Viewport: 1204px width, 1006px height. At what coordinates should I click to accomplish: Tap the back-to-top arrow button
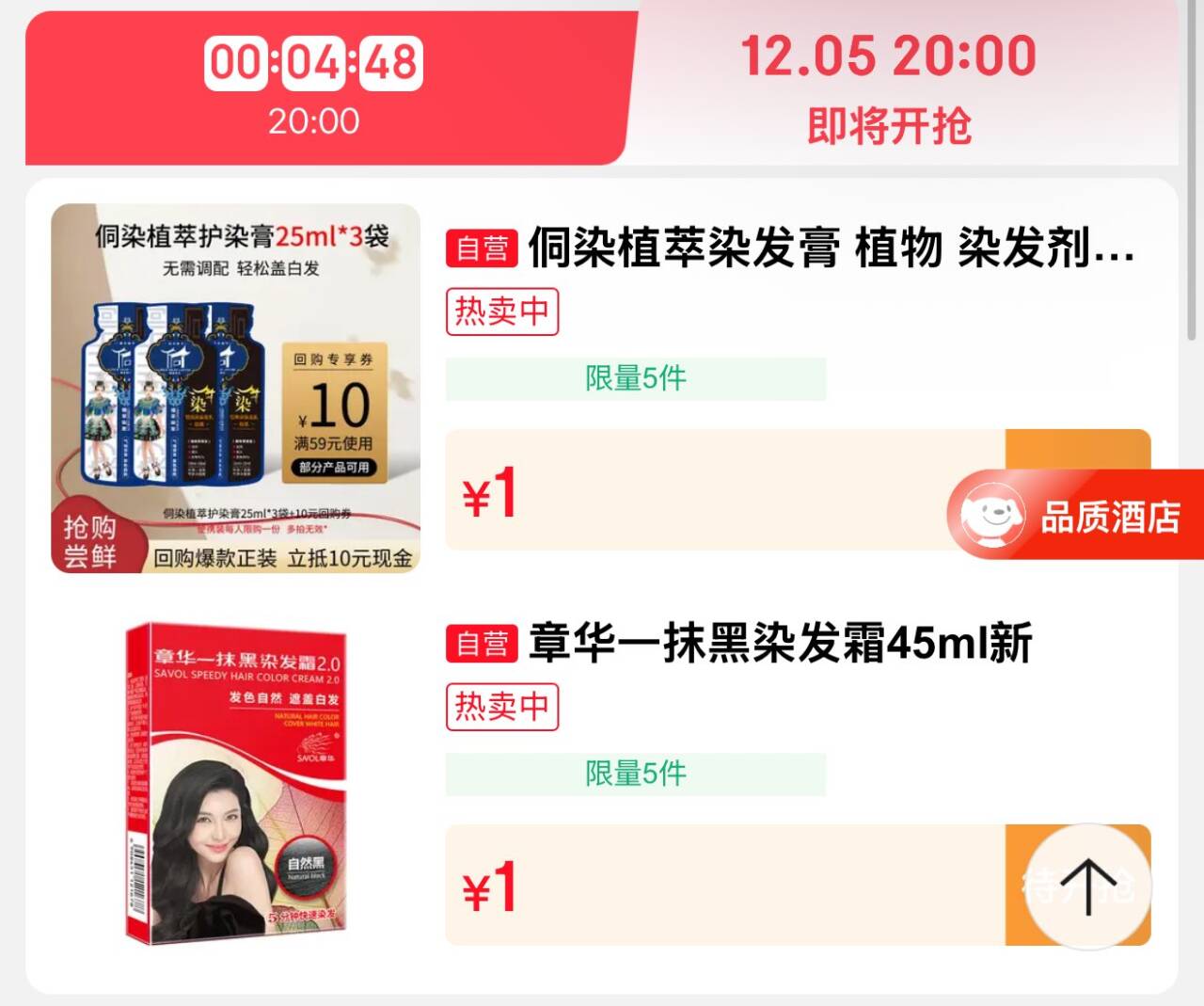[x=1087, y=885]
